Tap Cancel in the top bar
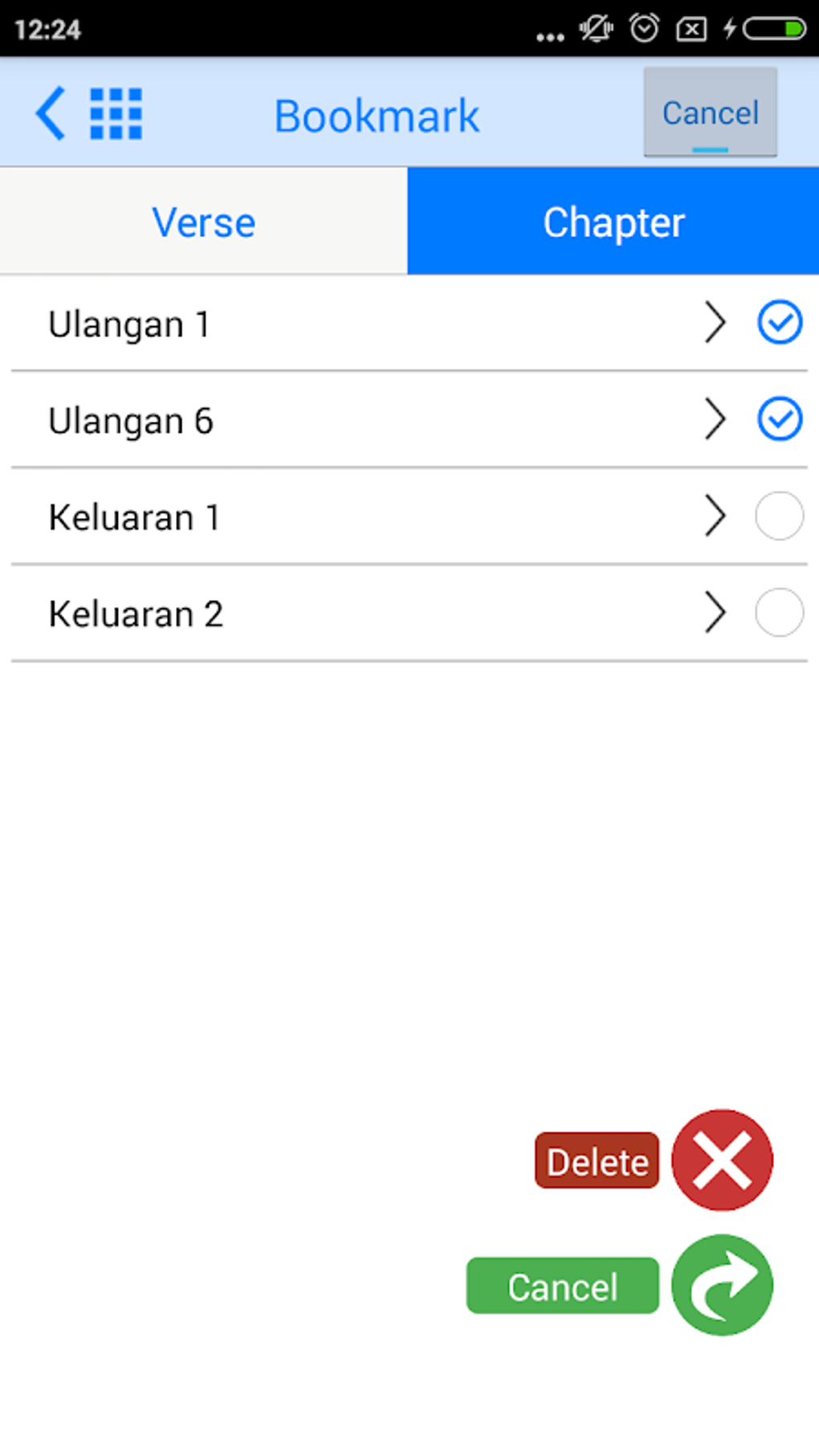Image resolution: width=819 pixels, height=1456 pixels. coord(710,112)
